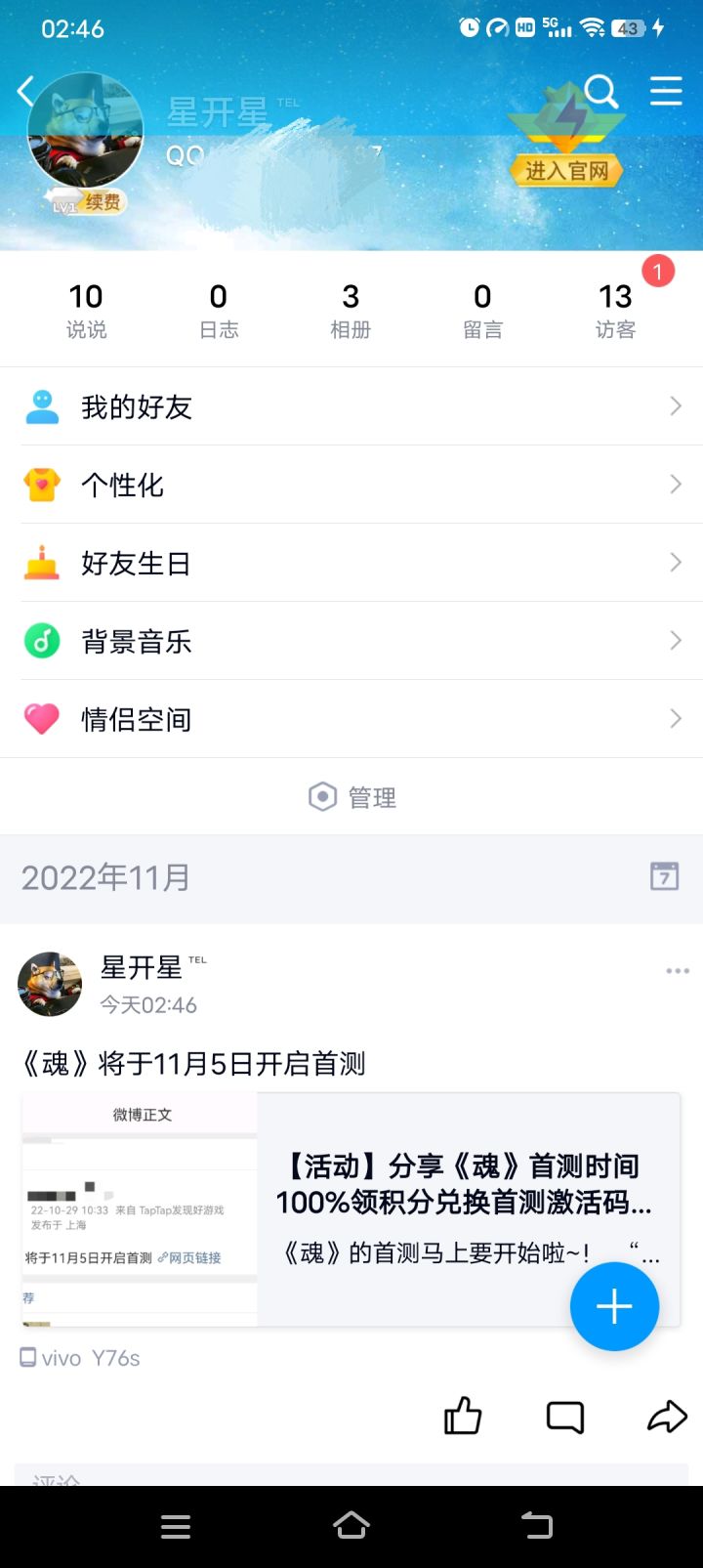Viewport: 703px width, 1568px height.
Task: Open the 日志 section
Action: [219, 310]
